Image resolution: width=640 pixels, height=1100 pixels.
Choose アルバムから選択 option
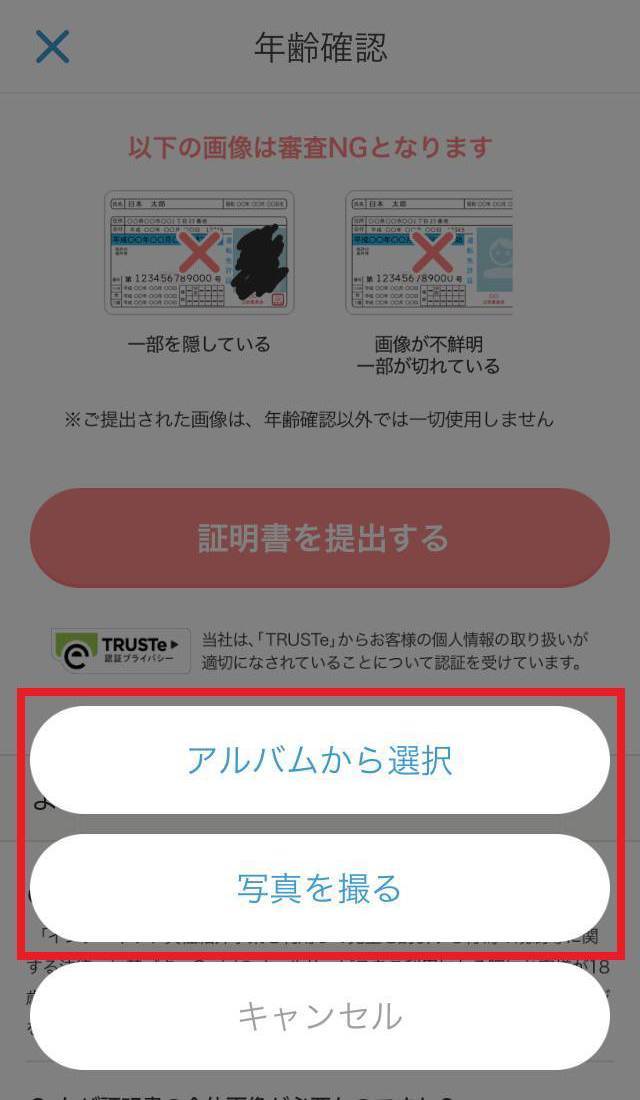tap(320, 760)
